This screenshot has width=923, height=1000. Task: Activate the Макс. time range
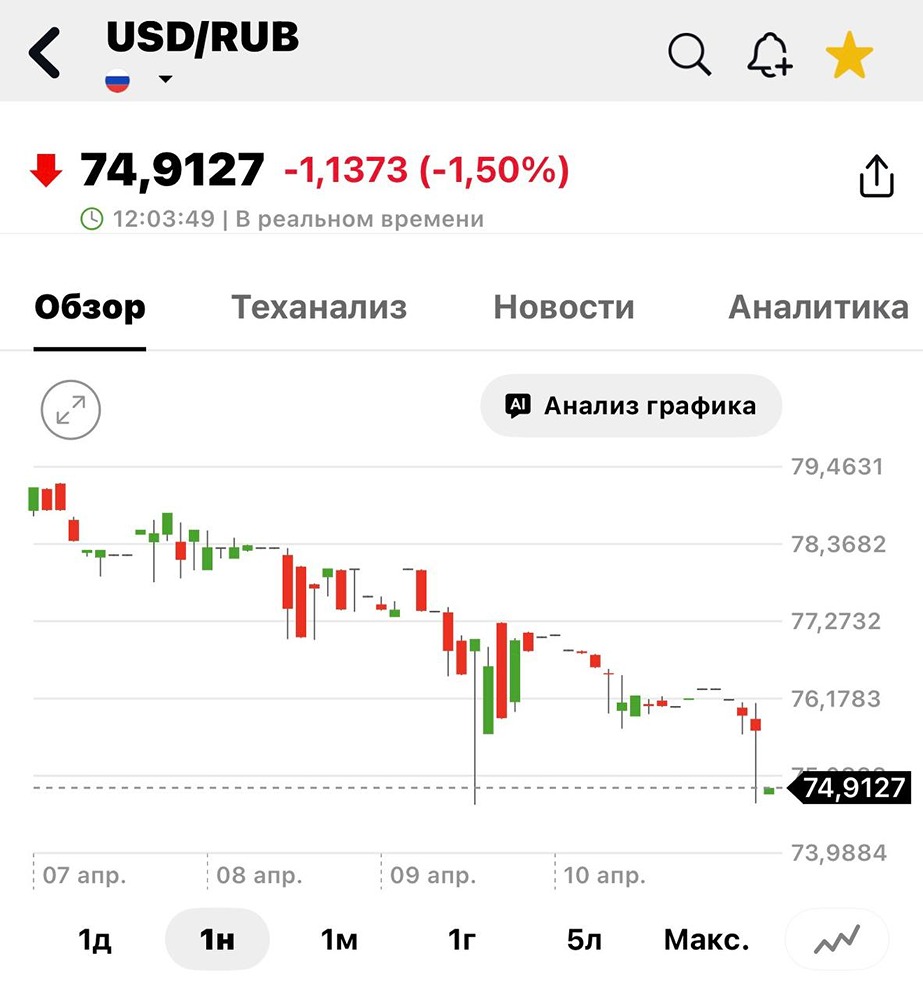pyautogui.click(x=707, y=939)
